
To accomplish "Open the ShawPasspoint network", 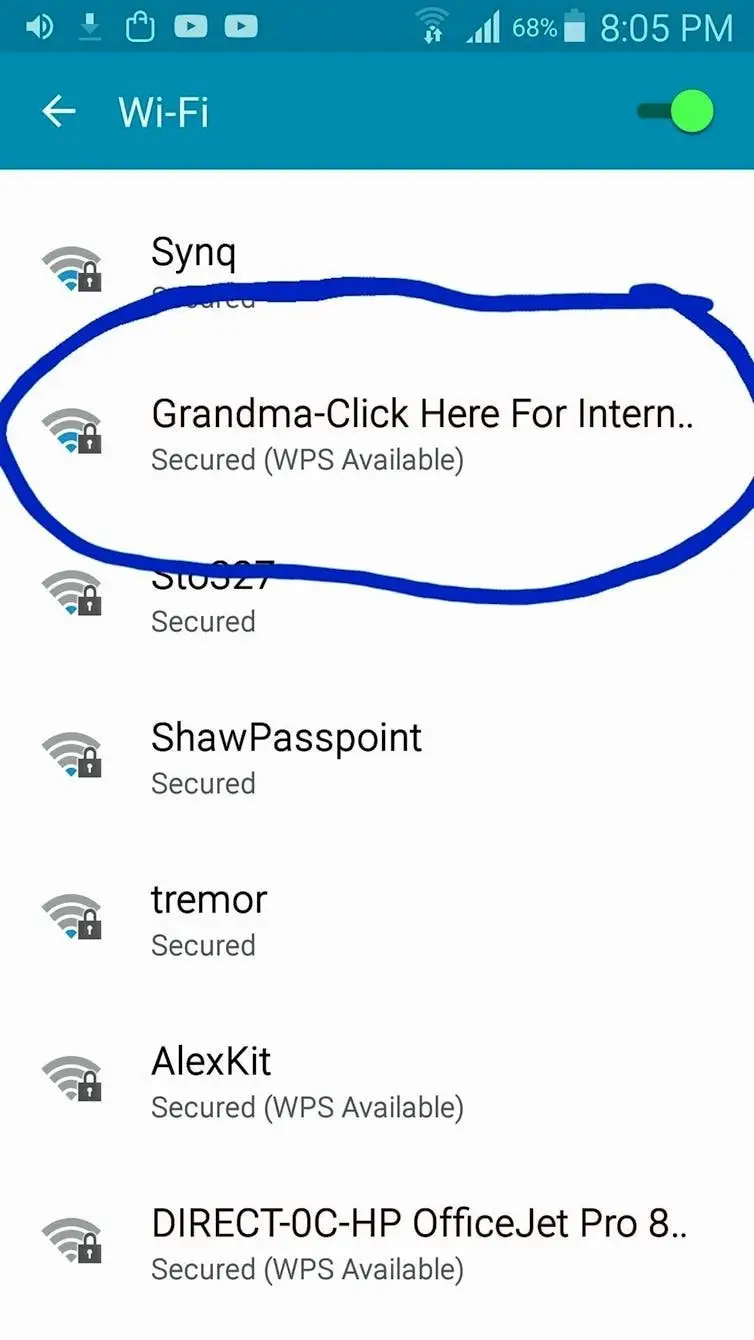I will (286, 756).
